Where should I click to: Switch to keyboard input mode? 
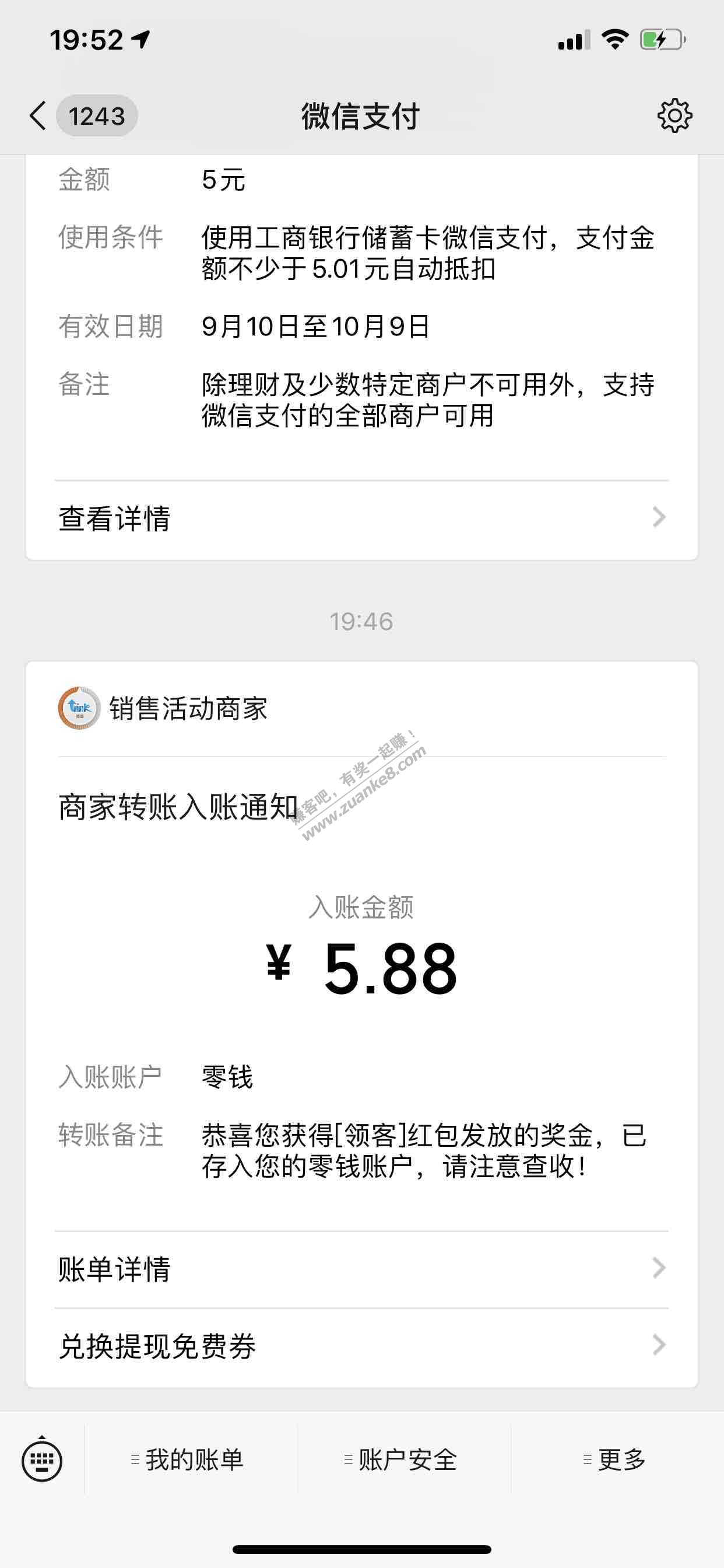tap(42, 1459)
